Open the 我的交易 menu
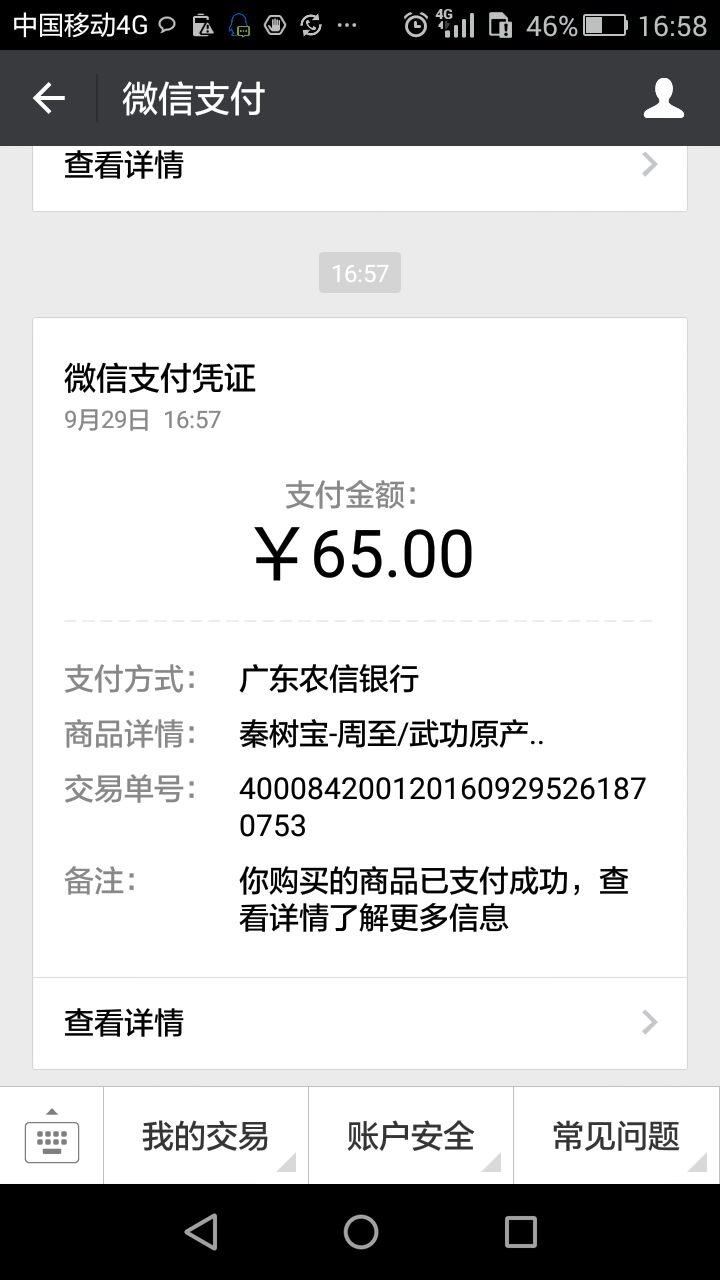The height and width of the screenshot is (1280, 720). point(205,1136)
